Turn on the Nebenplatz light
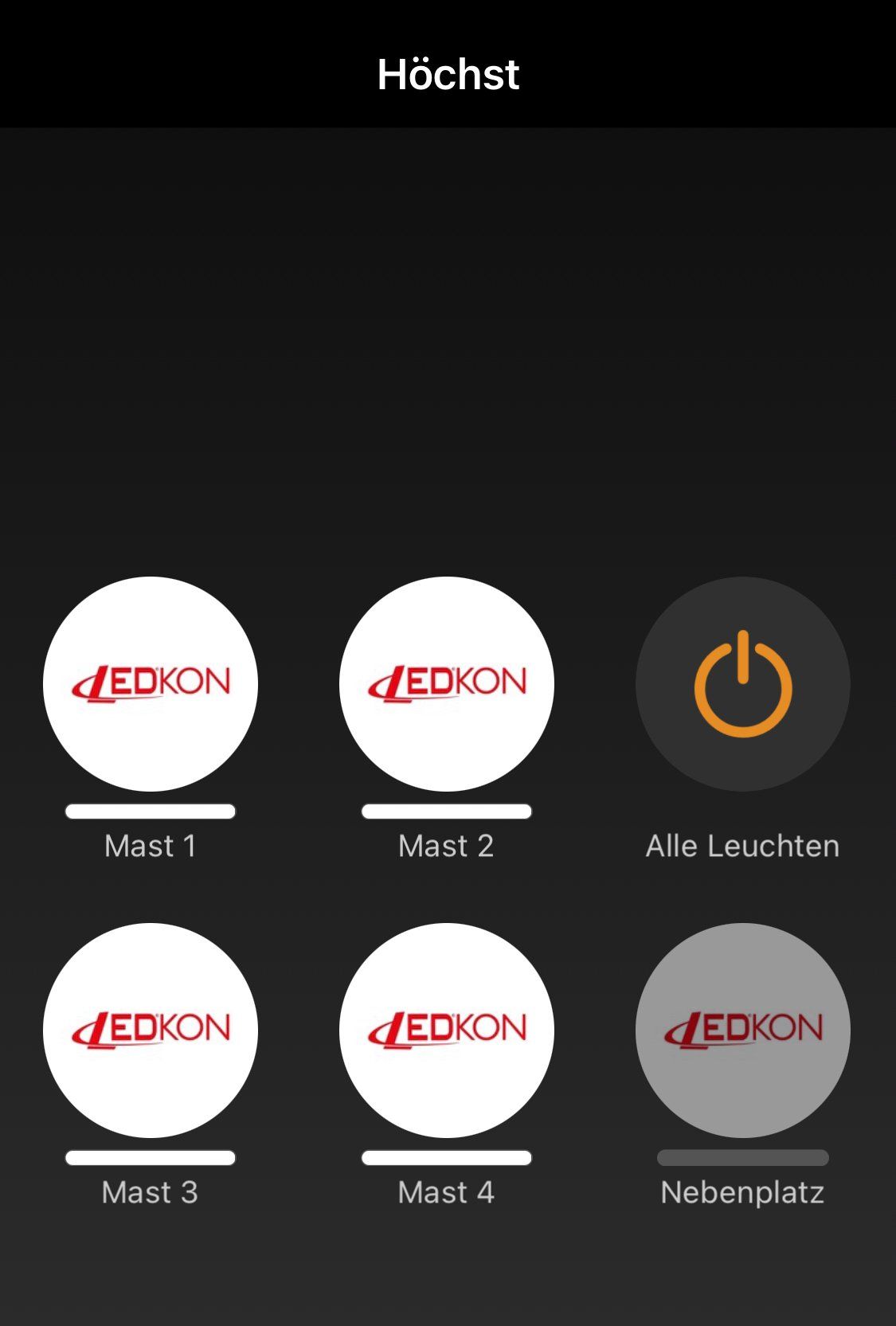Image resolution: width=896 pixels, height=1326 pixels. pos(742,1030)
